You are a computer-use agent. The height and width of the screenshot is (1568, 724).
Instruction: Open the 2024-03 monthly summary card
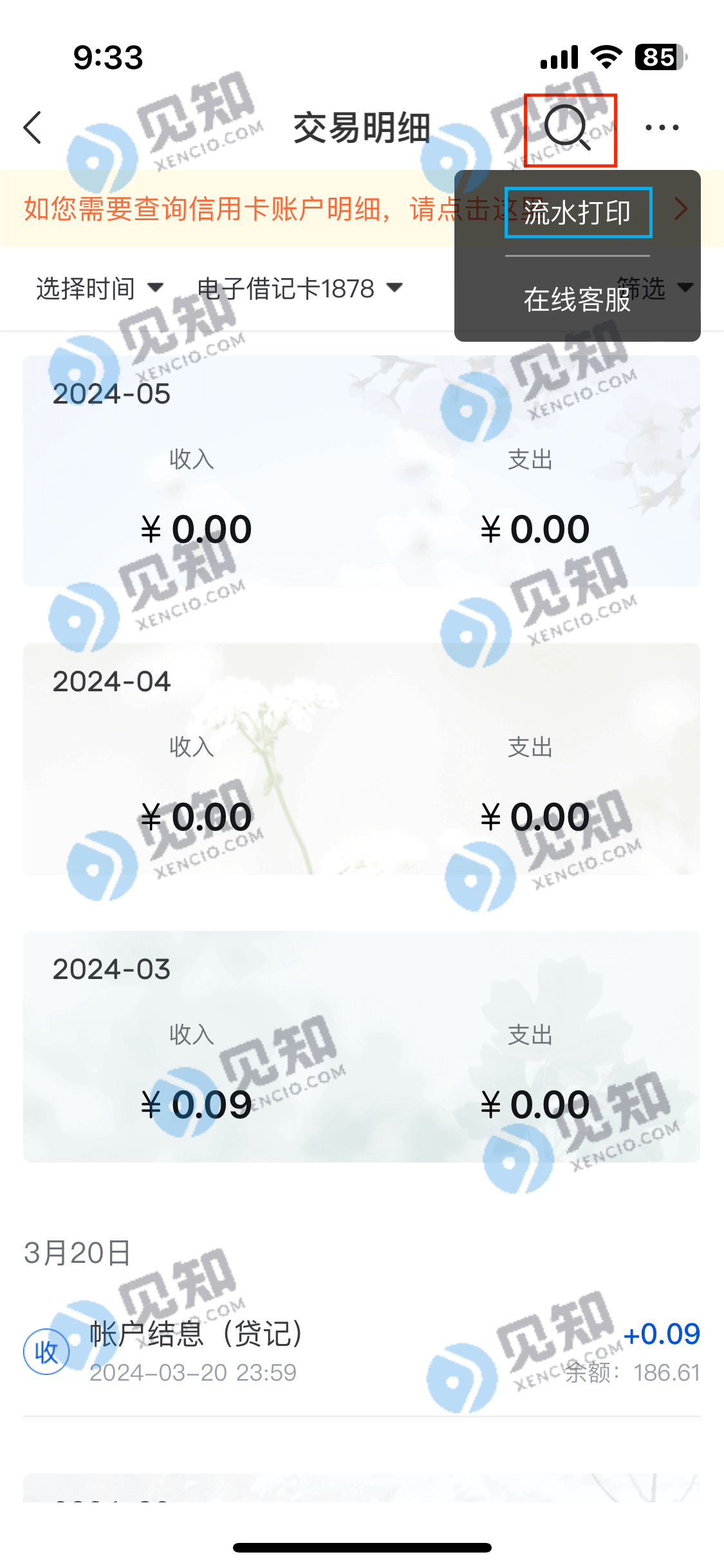point(360,1046)
